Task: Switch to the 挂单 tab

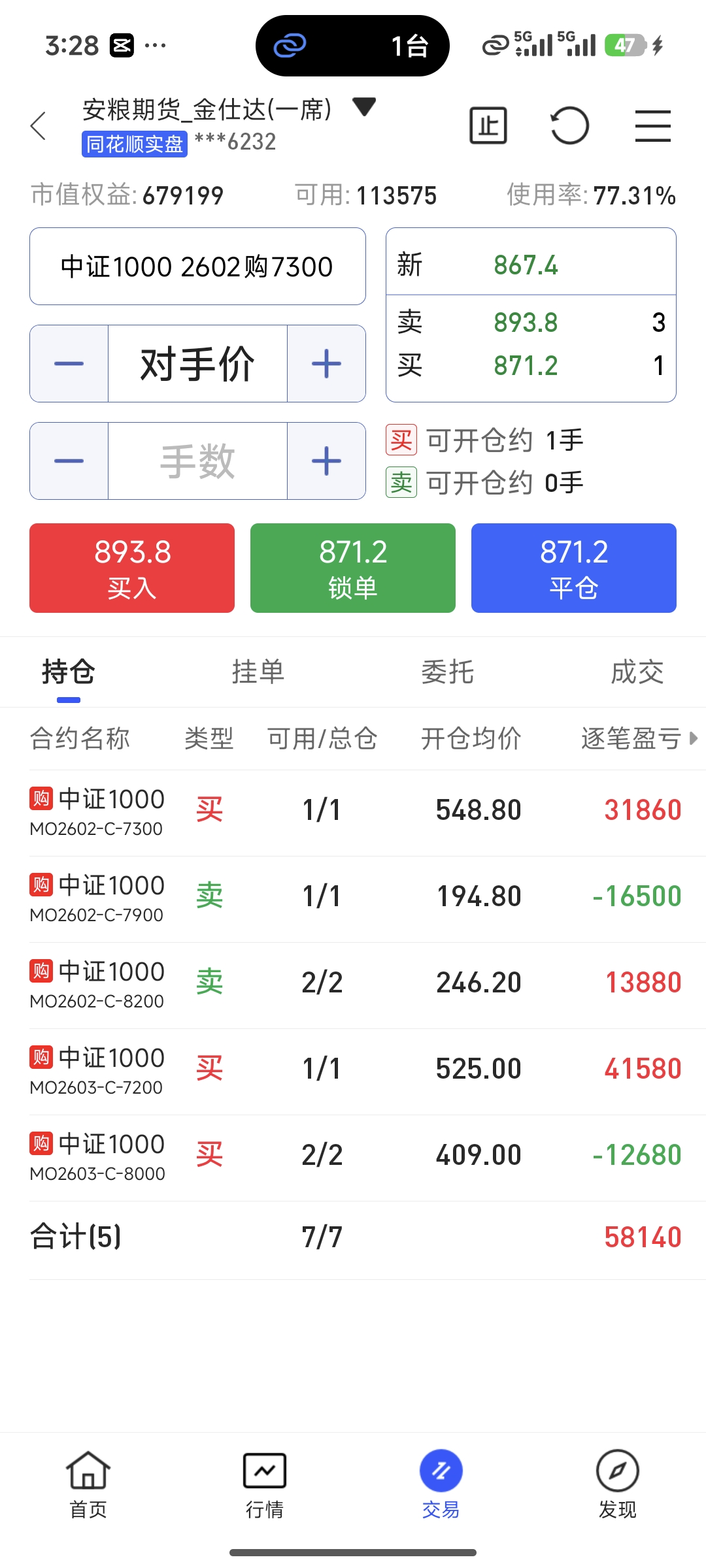Action: coord(258,672)
